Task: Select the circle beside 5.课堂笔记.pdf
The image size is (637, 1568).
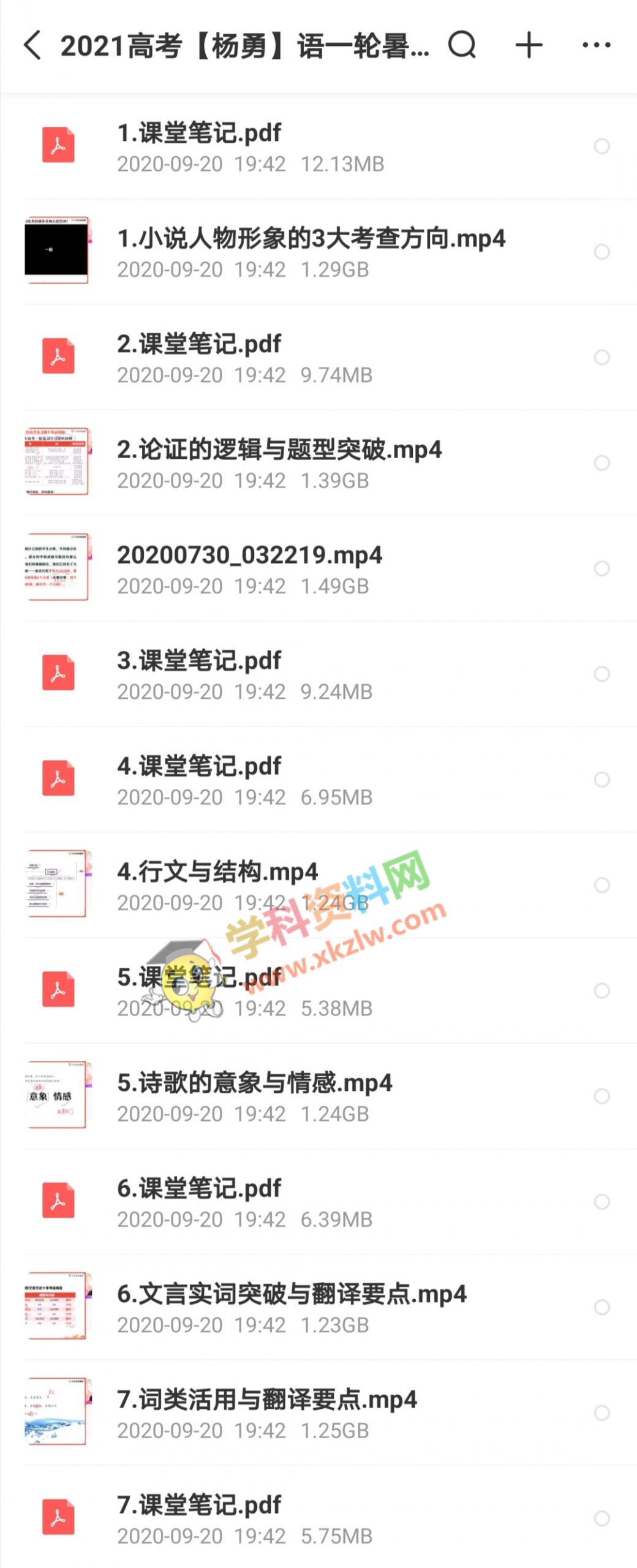Action: pyautogui.click(x=602, y=990)
